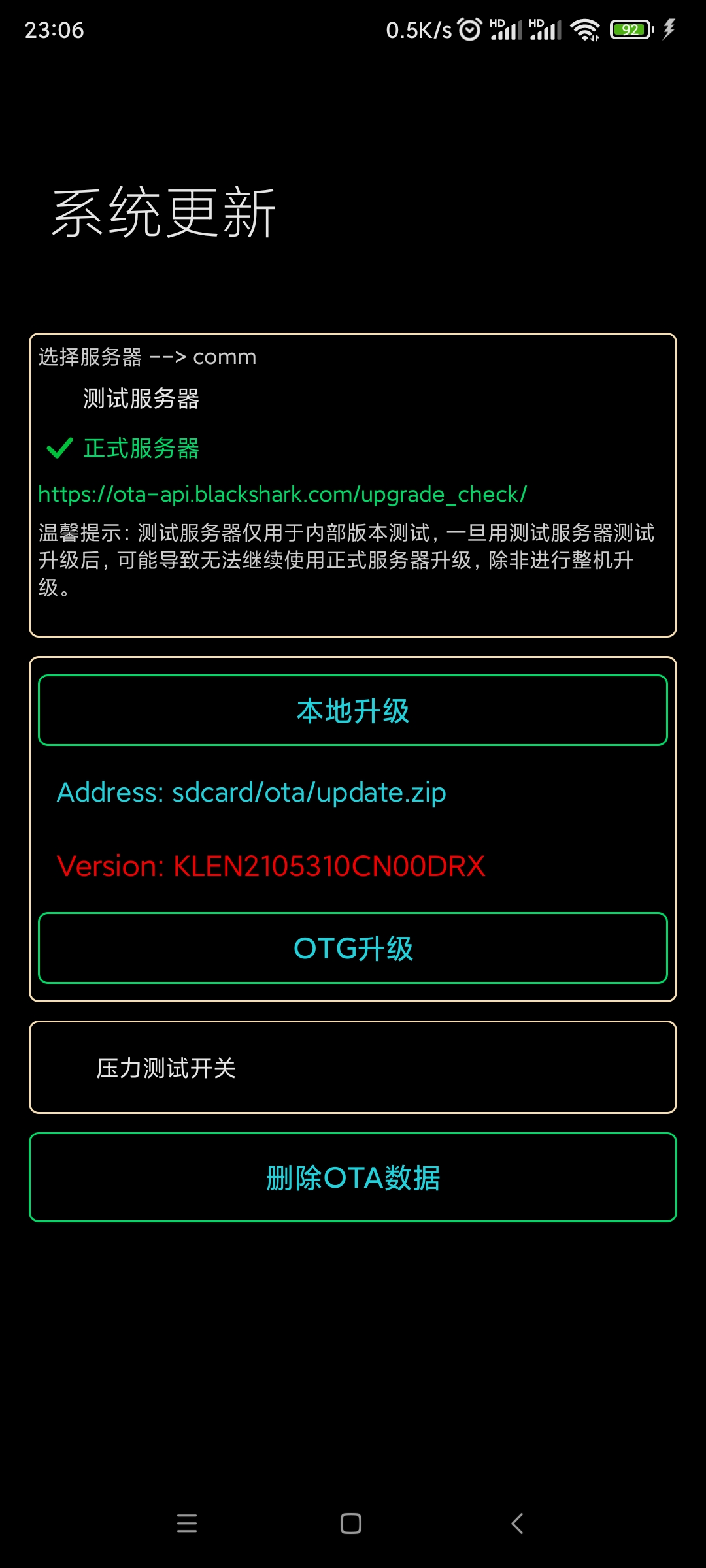
Task: Delete OTA data with 删除OTA数据
Action: click(x=353, y=1177)
